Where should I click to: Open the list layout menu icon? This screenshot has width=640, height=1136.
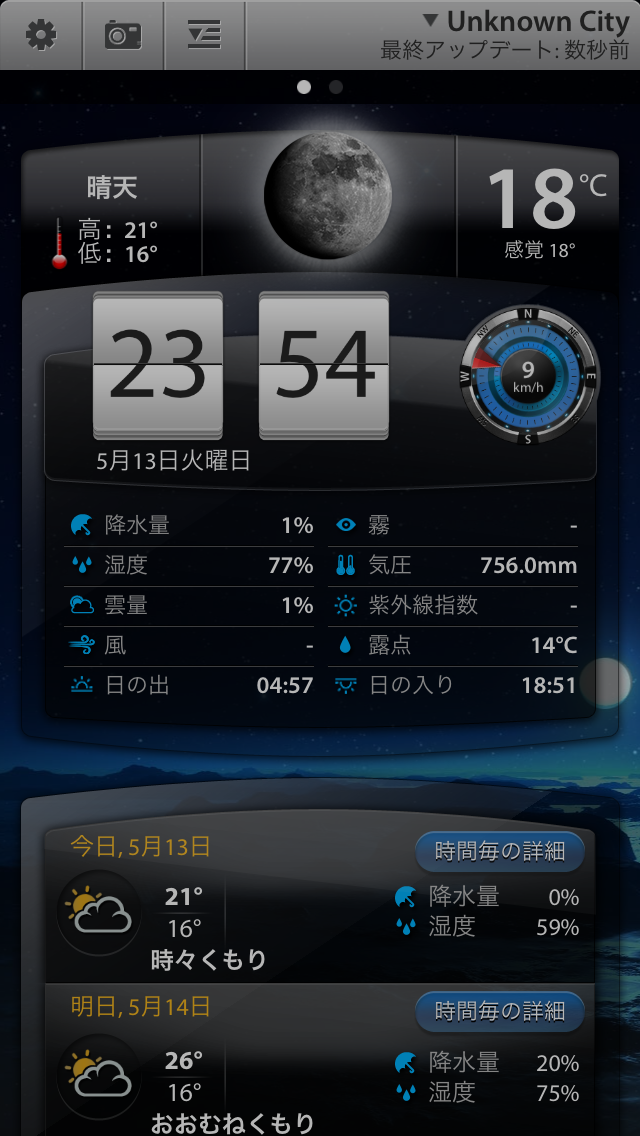(204, 35)
